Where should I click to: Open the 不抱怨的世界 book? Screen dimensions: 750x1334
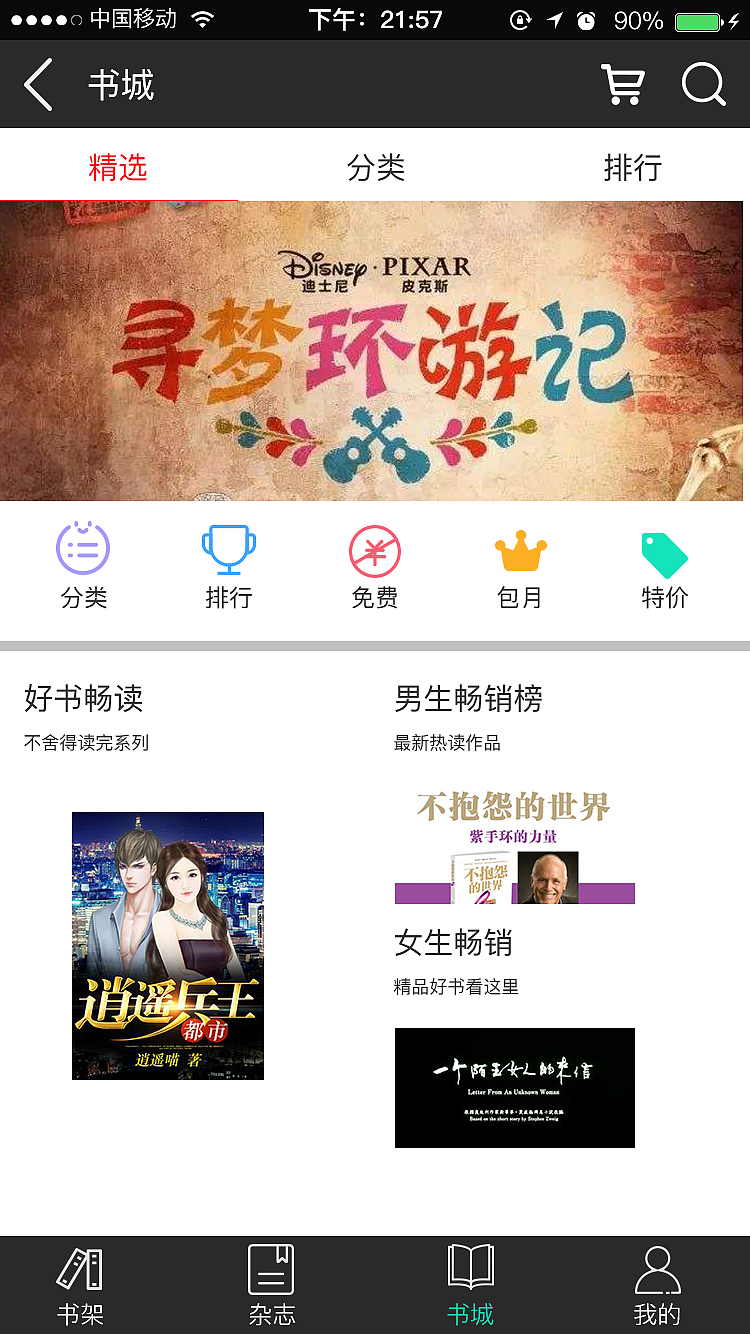(x=514, y=847)
